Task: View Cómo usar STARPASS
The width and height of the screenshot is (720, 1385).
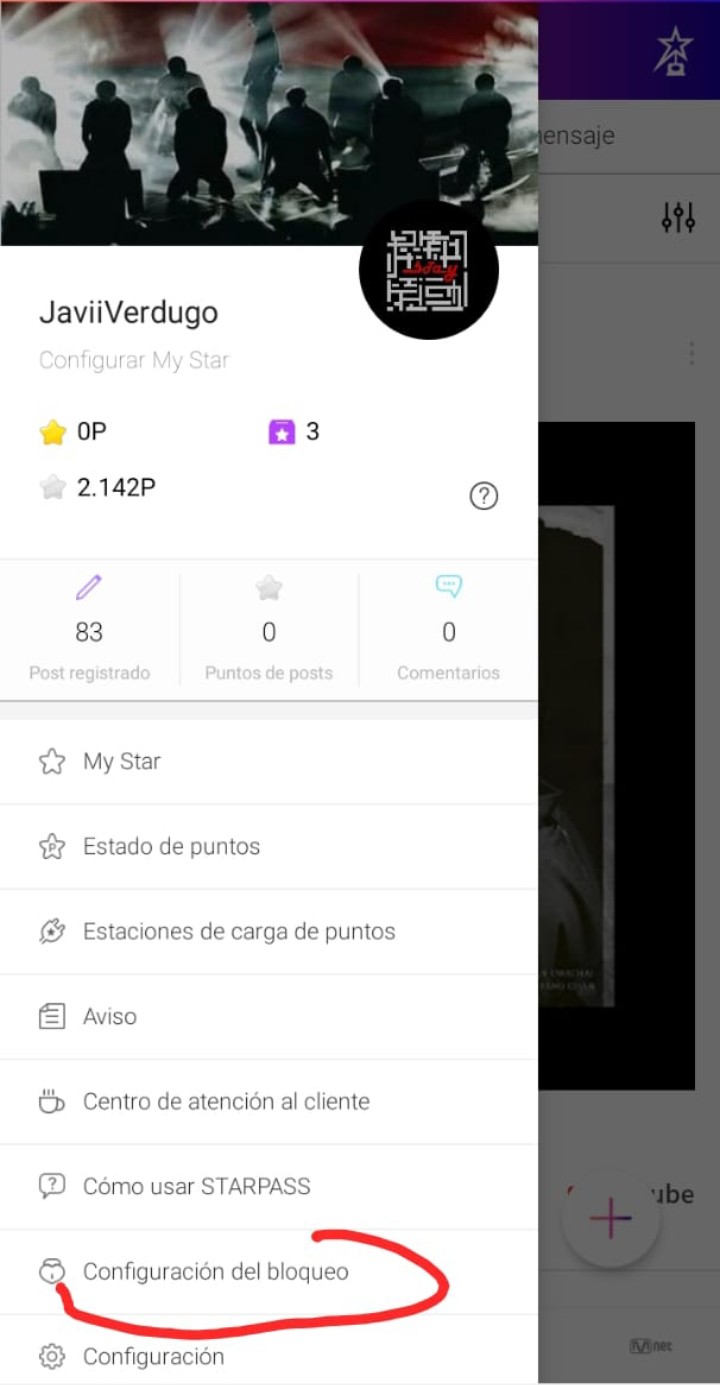Action: (x=196, y=1187)
